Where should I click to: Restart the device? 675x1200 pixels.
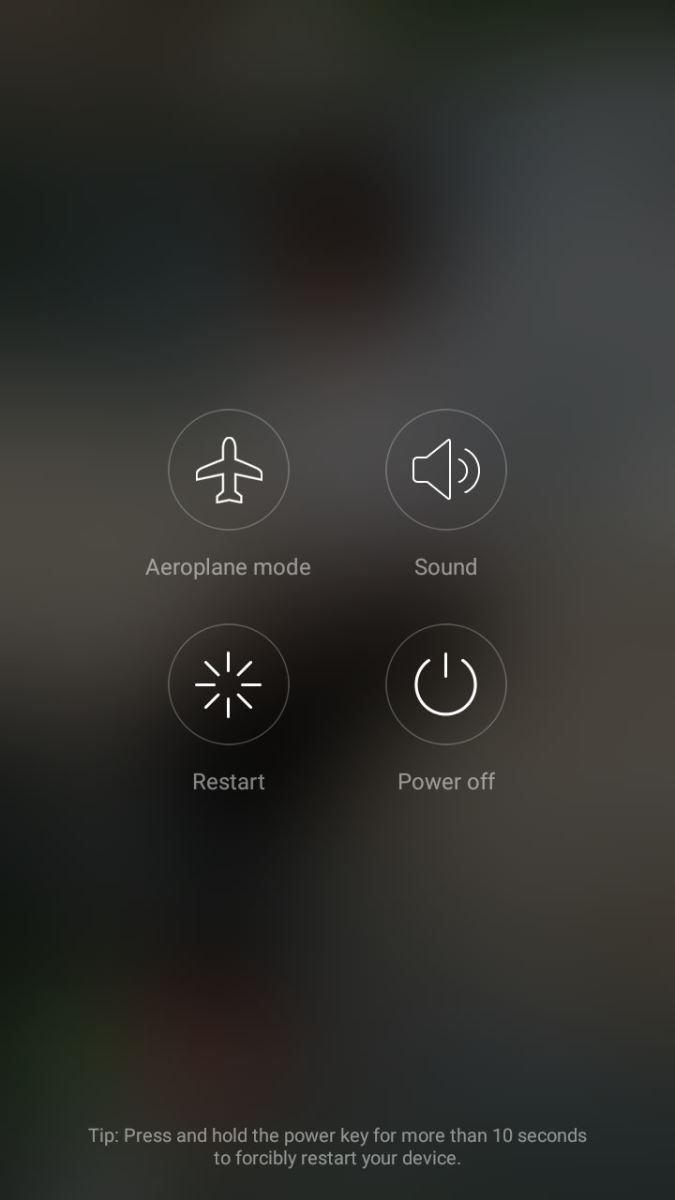(x=228, y=685)
